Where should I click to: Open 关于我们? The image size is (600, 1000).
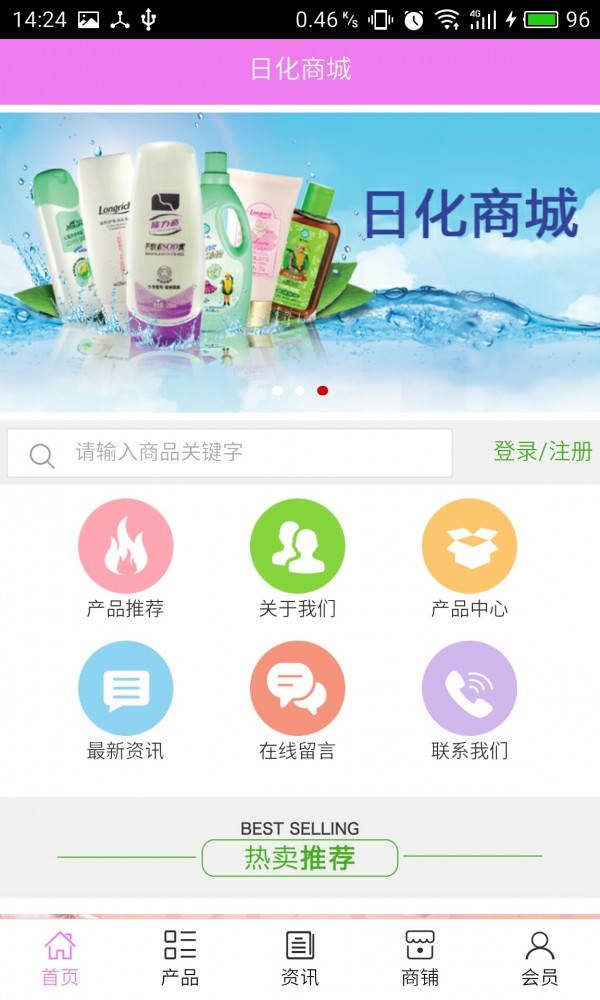(298, 558)
